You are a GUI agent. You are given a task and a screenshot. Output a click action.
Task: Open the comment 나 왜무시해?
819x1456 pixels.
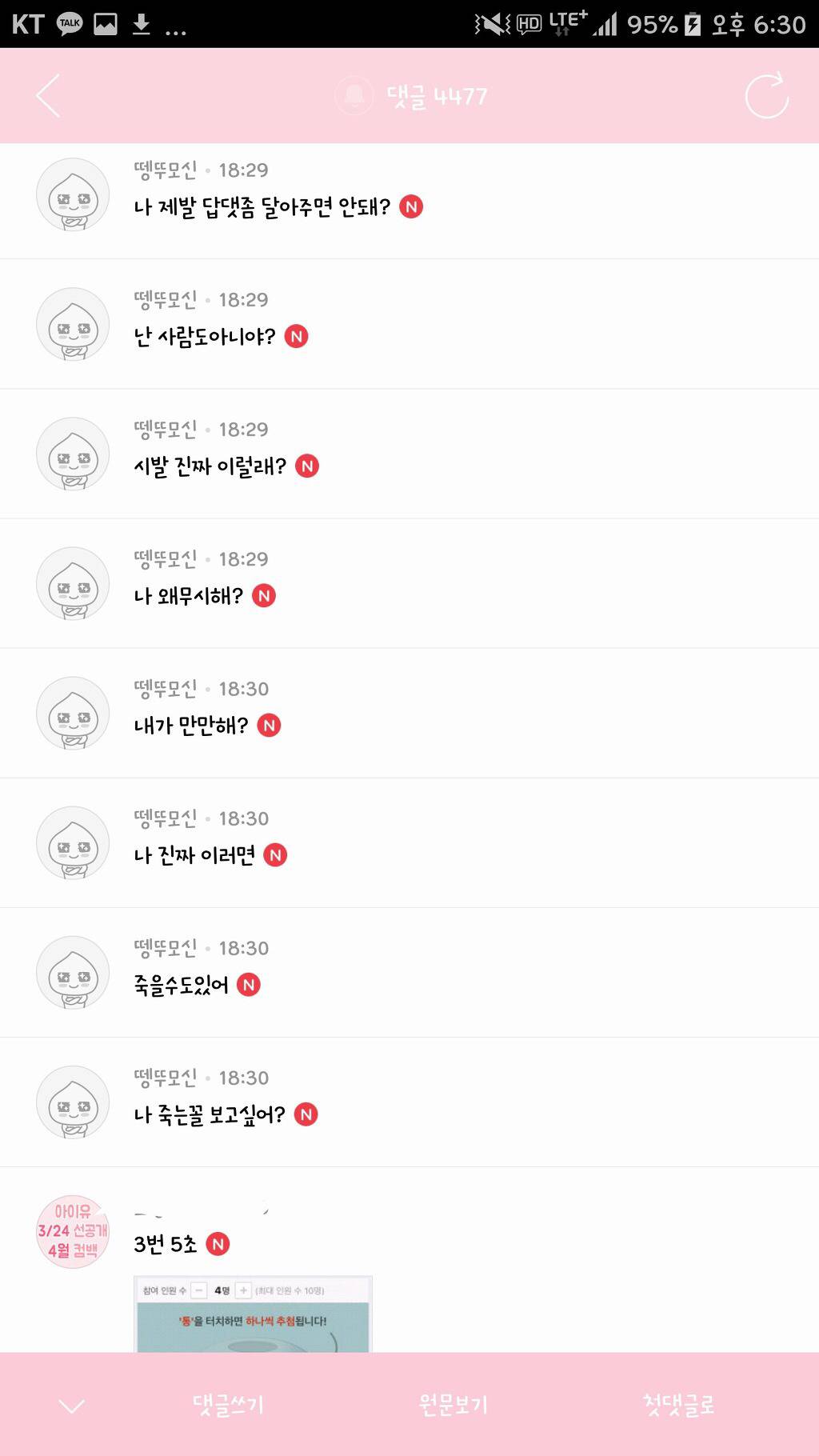click(189, 596)
